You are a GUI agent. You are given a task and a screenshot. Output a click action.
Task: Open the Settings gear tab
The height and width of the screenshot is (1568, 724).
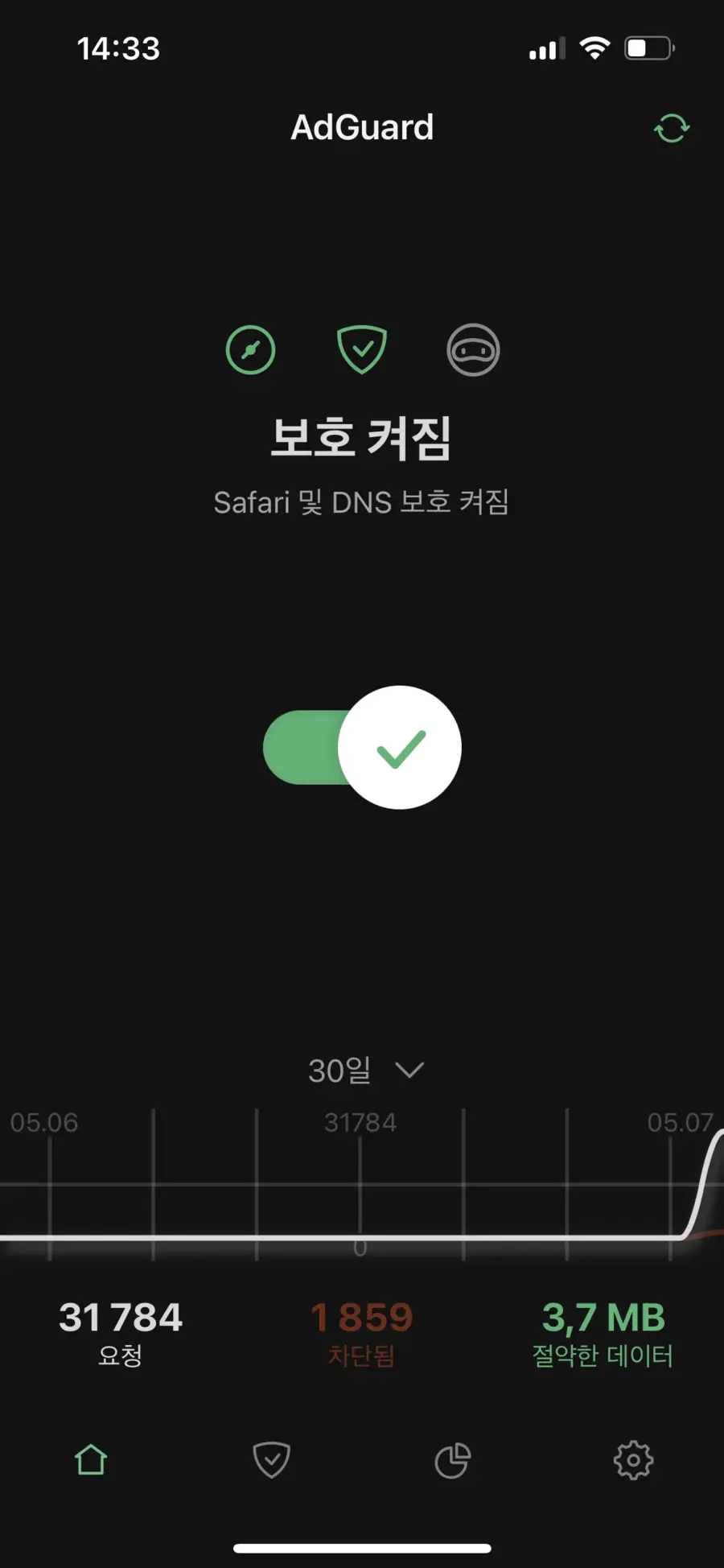[x=633, y=1460]
